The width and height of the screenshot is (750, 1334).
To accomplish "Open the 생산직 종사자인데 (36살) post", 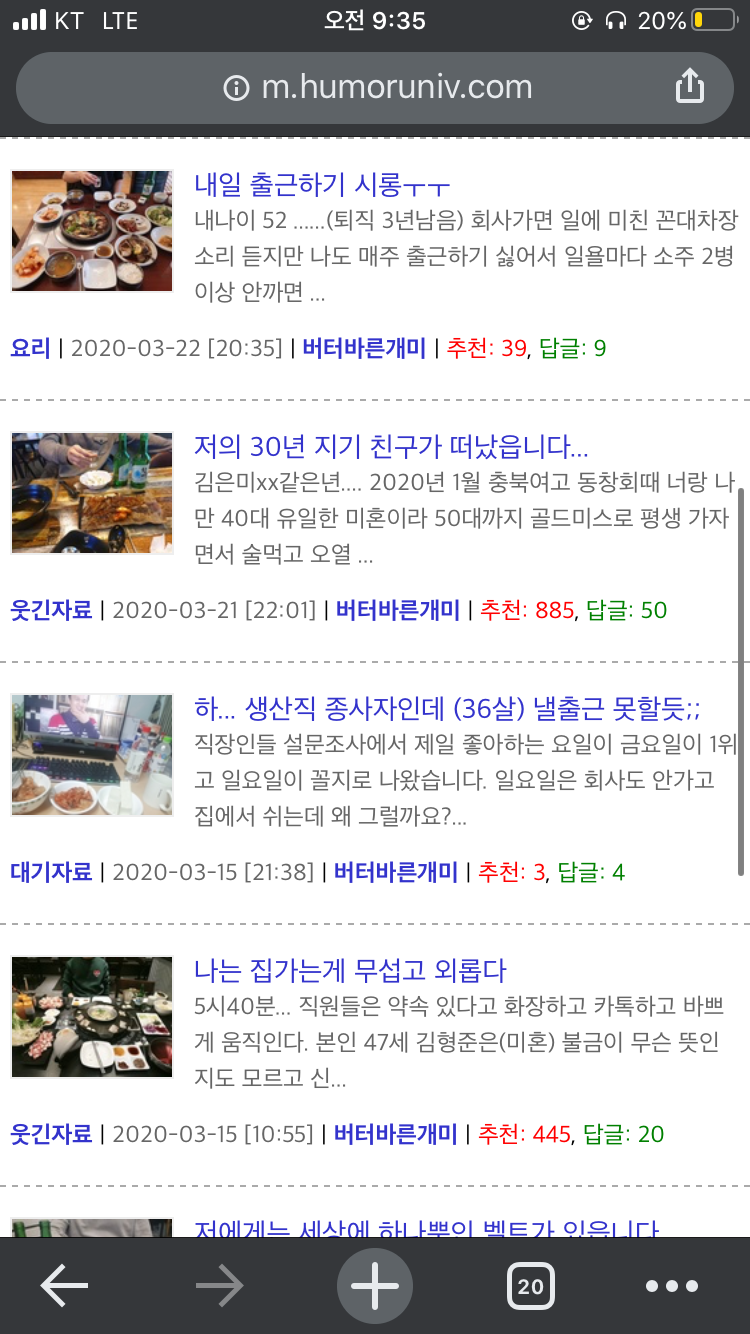I will (447, 709).
